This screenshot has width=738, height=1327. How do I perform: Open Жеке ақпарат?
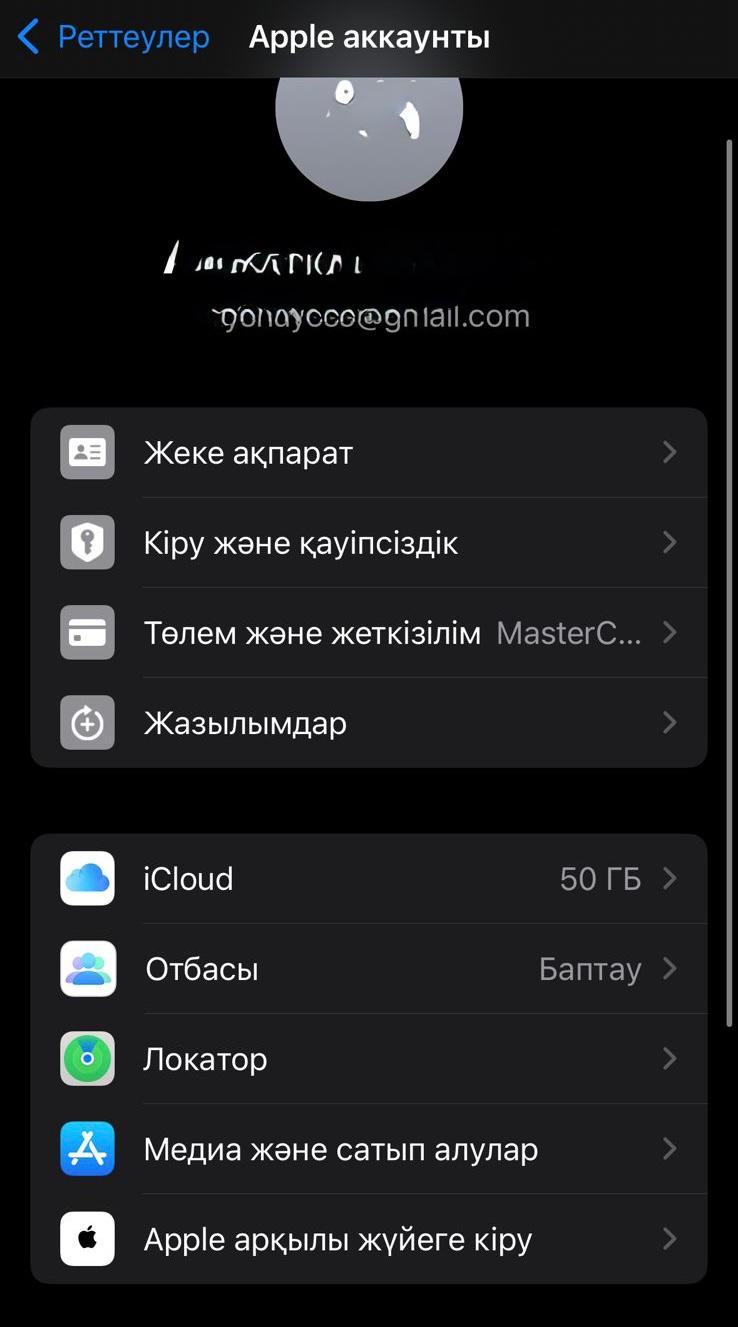pyautogui.click(x=369, y=453)
